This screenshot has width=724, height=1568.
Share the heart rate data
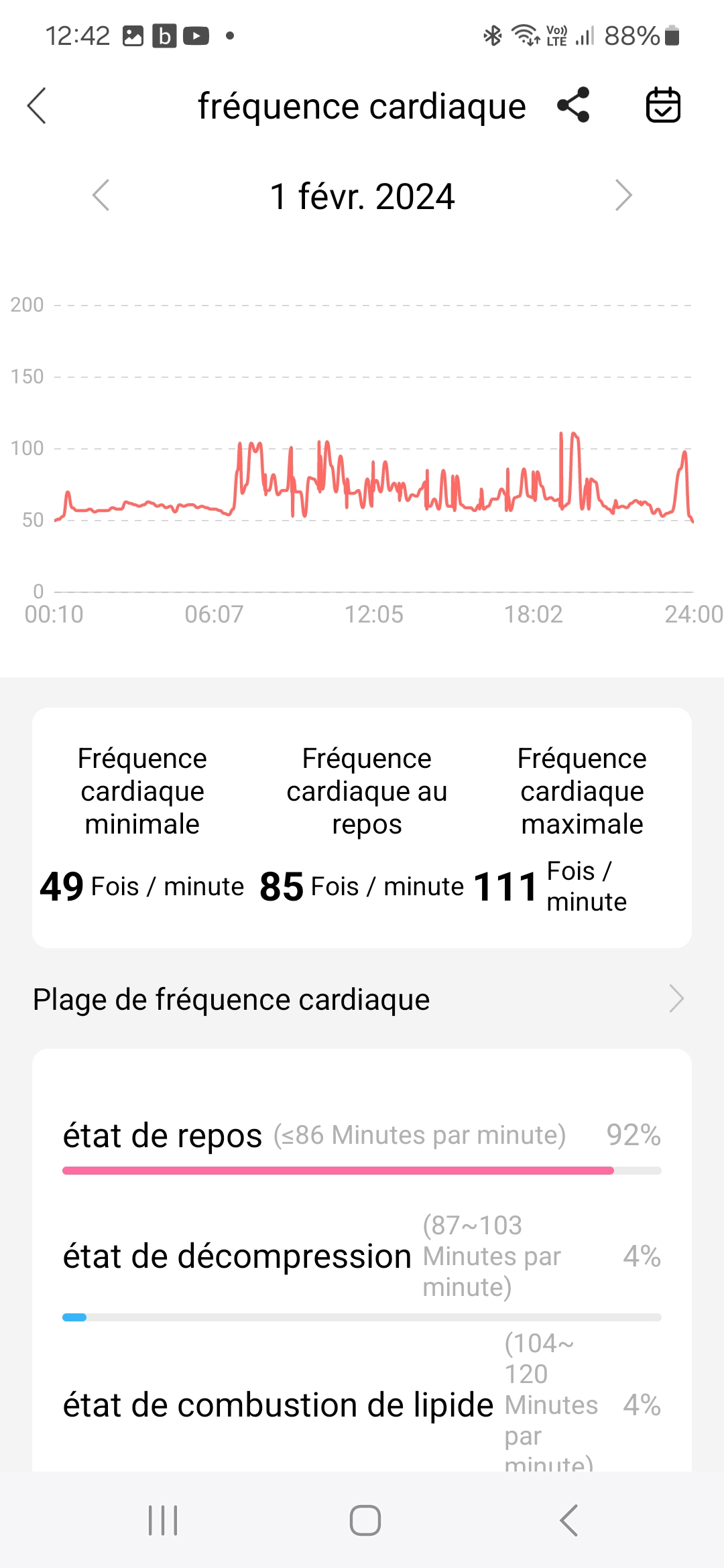574,105
